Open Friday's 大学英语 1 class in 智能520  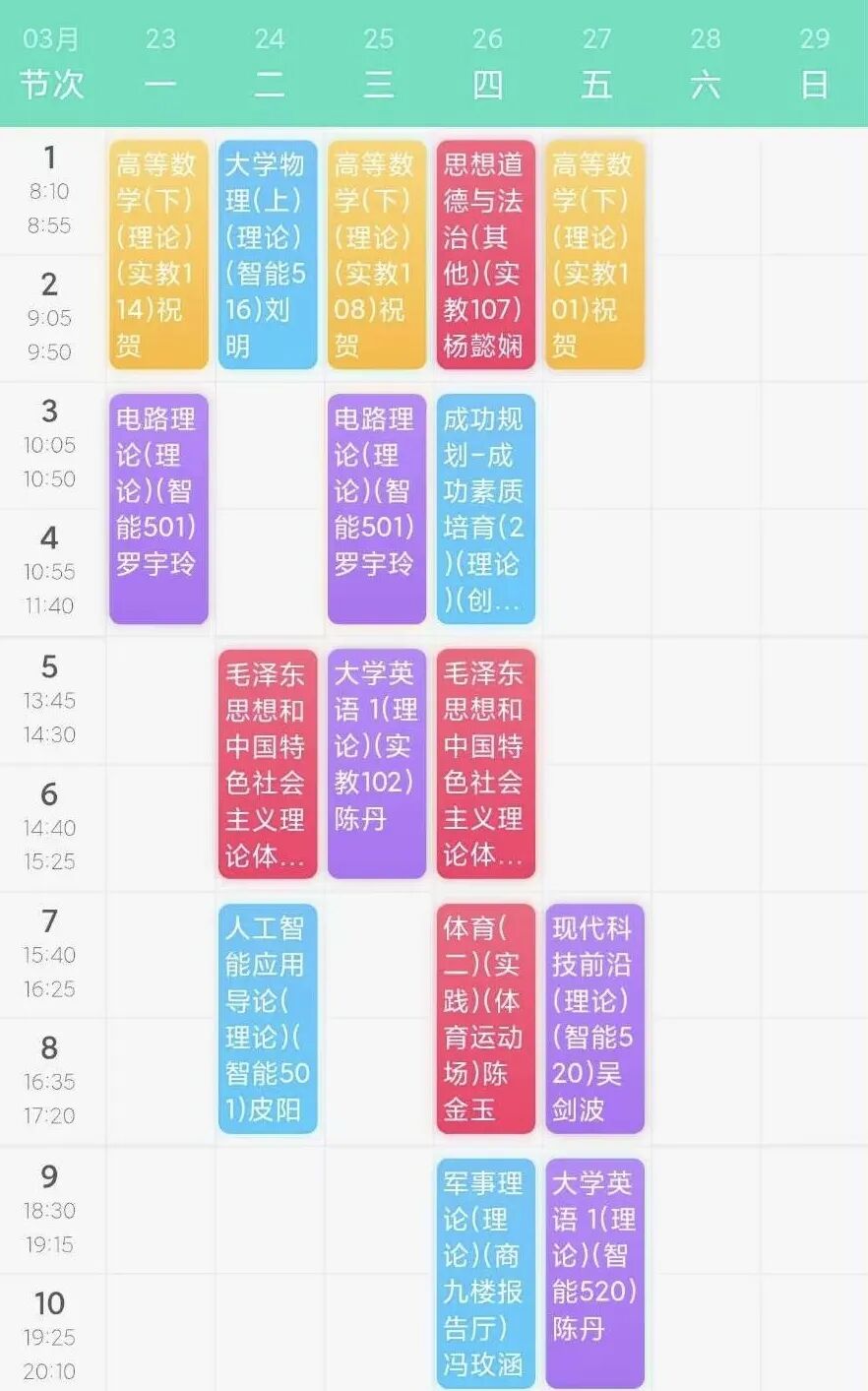[x=594, y=1273]
